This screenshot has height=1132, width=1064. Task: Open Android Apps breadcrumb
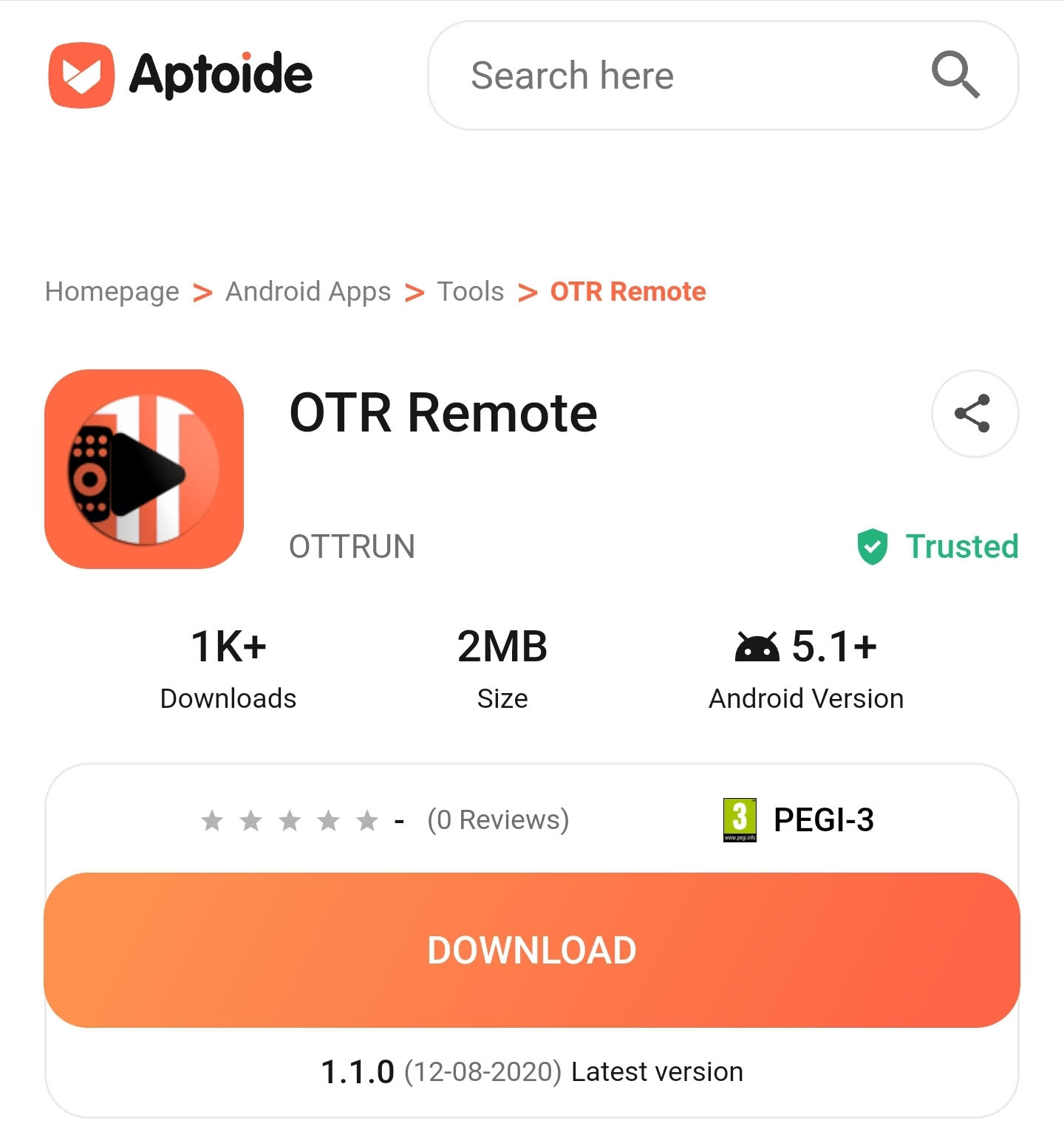308,292
